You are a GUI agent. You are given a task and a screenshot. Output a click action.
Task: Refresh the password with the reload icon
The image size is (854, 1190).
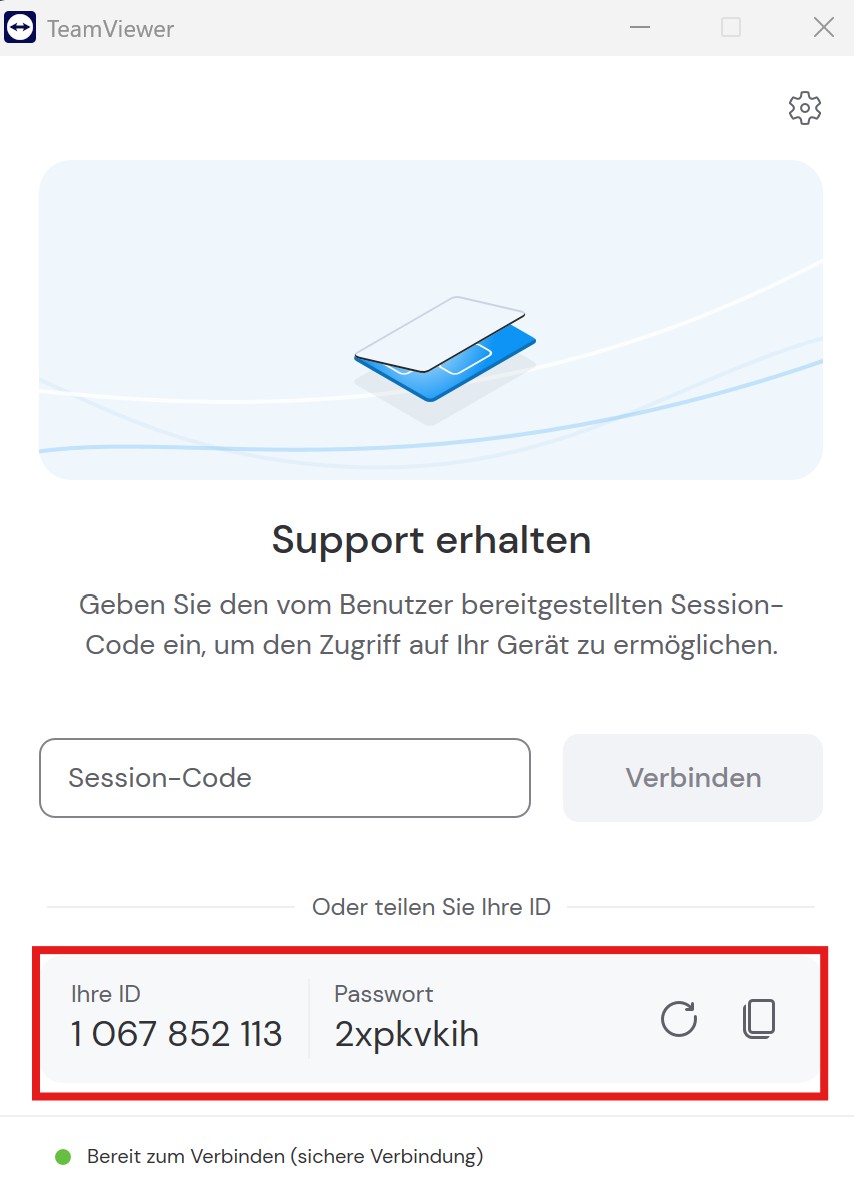pos(679,1019)
